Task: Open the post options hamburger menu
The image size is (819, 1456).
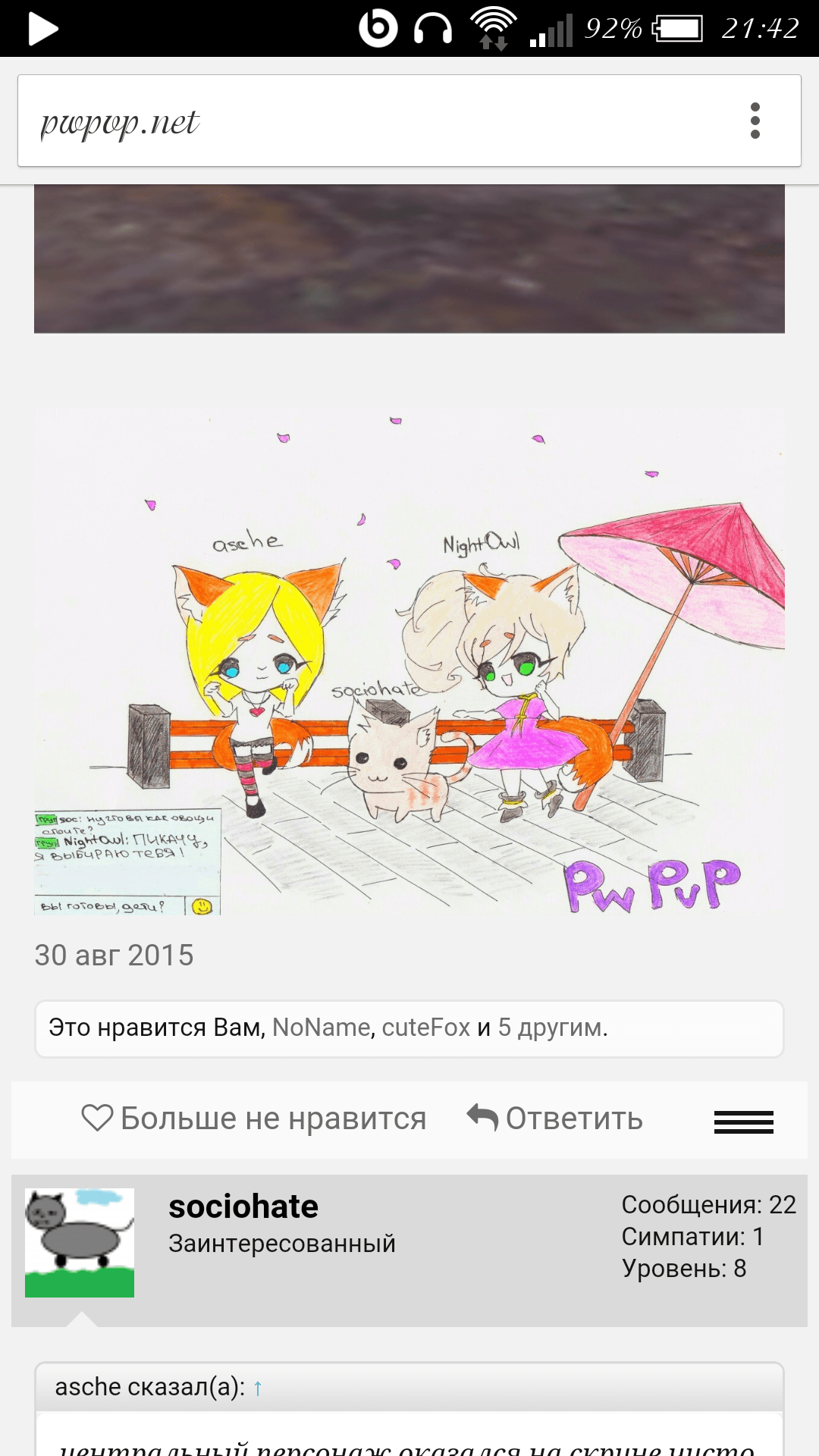Action: click(743, 1122)
